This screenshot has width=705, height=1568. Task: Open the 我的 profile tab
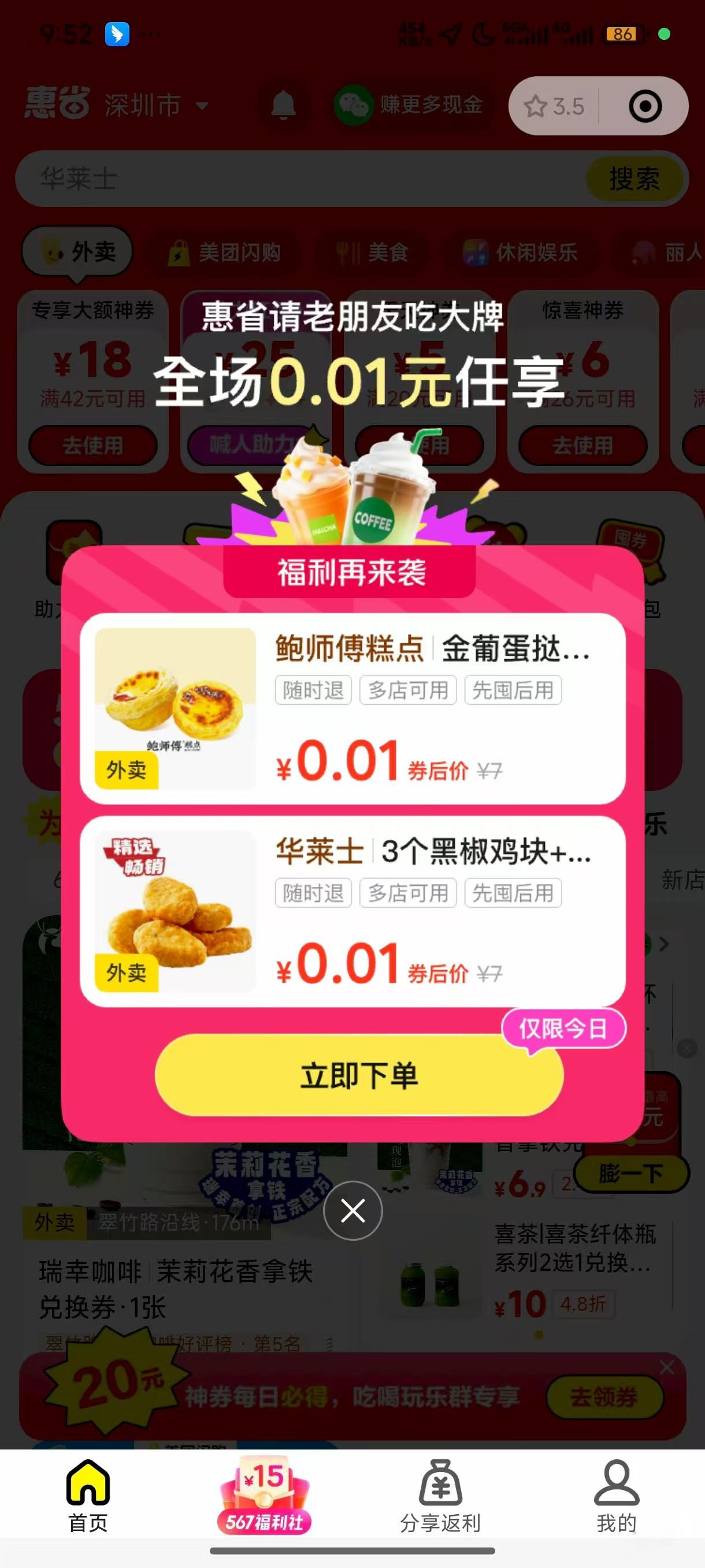coord(616,1497)
